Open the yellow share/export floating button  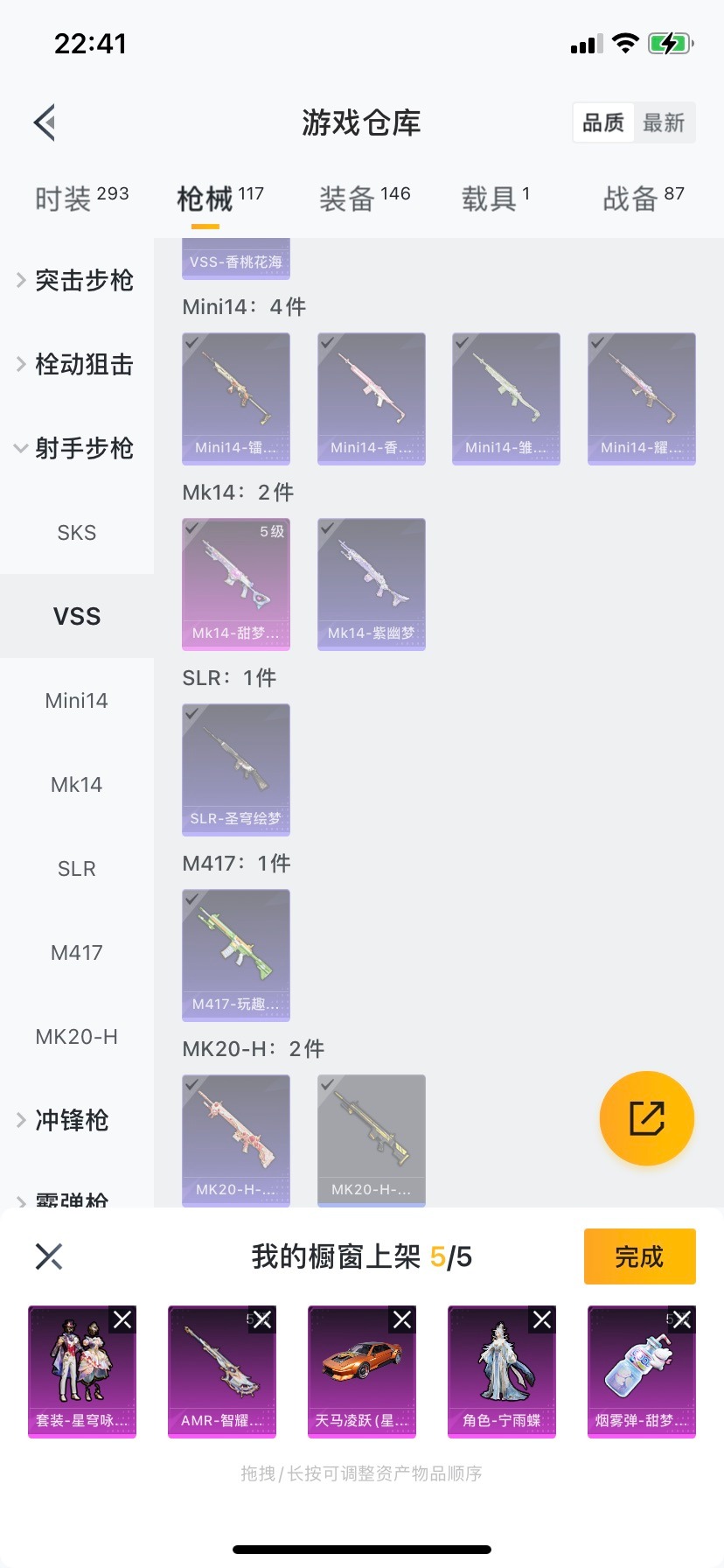coord(646,1118)
